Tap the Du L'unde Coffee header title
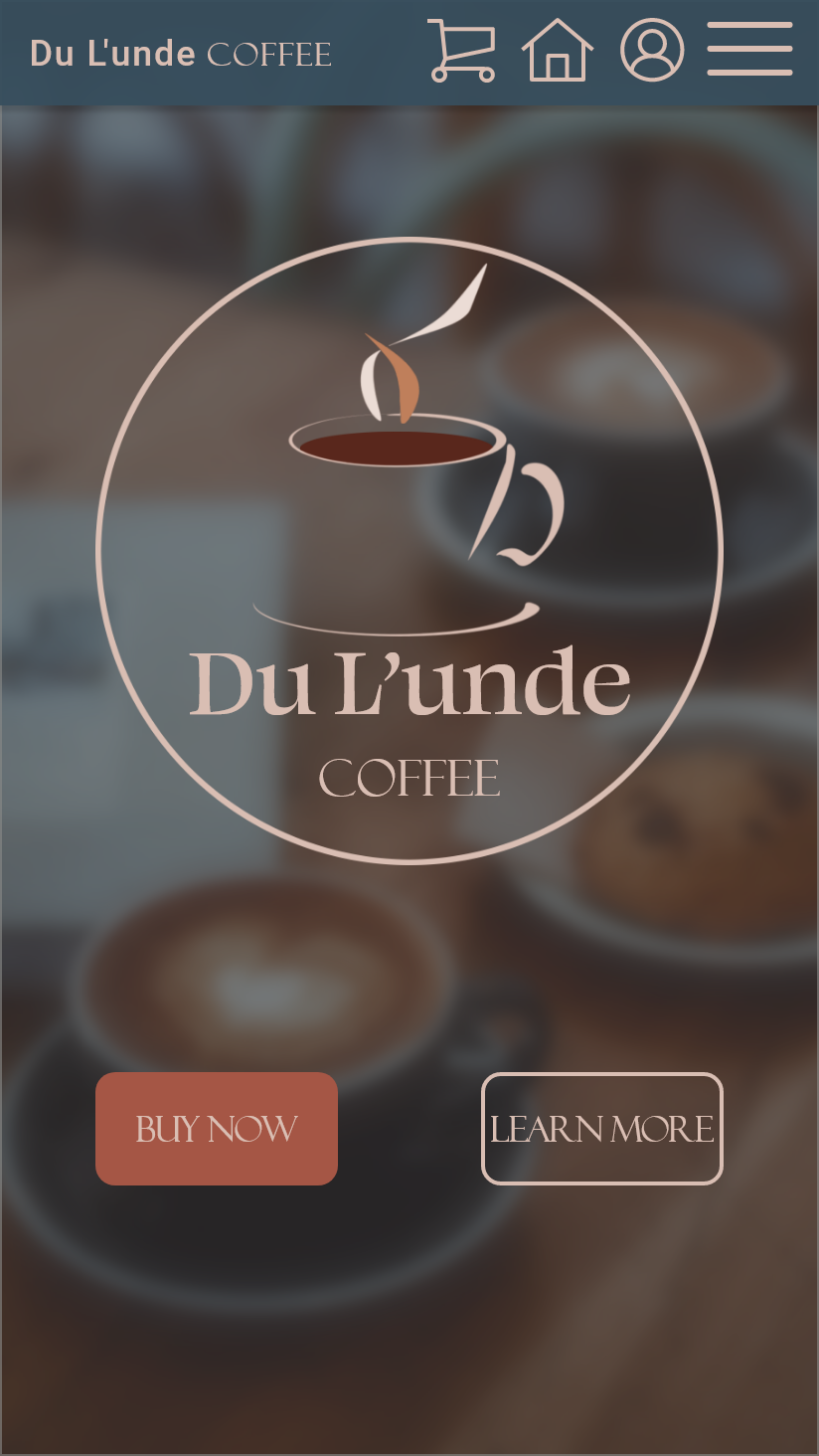This screenshot has width=819, height=1456. point(181,53)
